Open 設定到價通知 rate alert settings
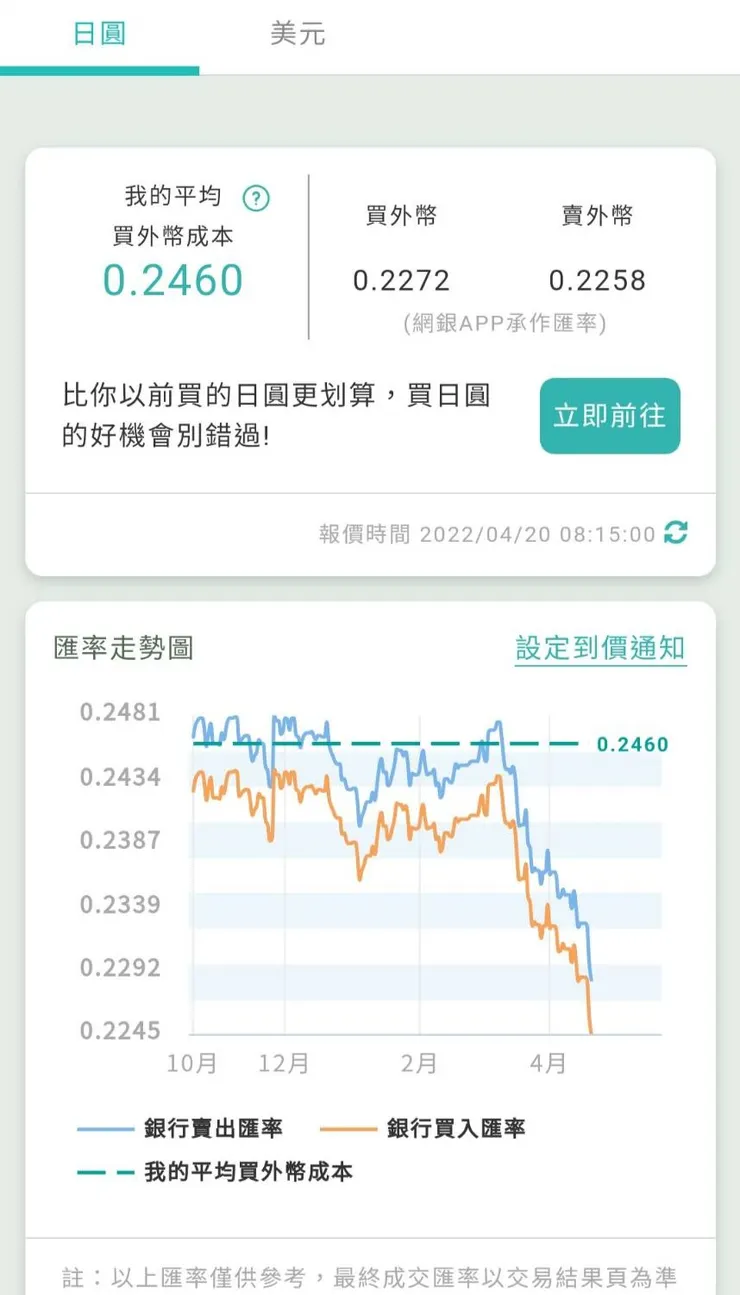740x1295 pixels. [x=600, y=648]
